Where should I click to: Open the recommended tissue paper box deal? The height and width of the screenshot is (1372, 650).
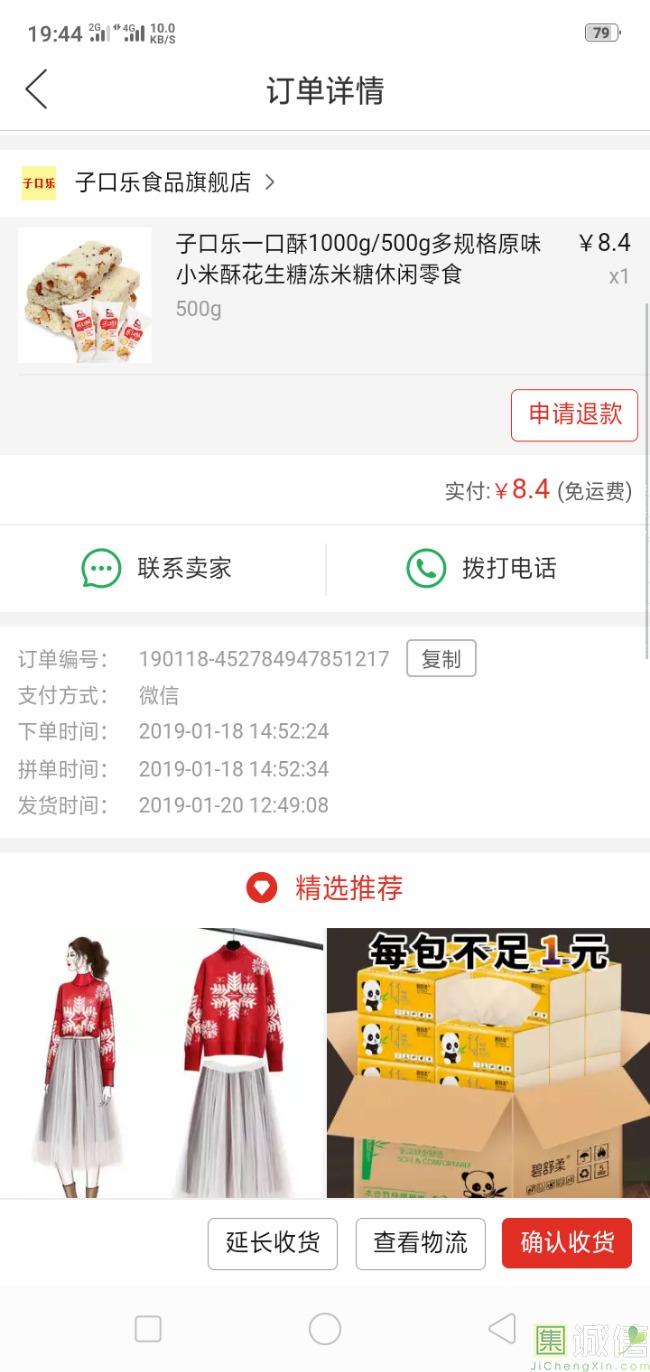488,1062
